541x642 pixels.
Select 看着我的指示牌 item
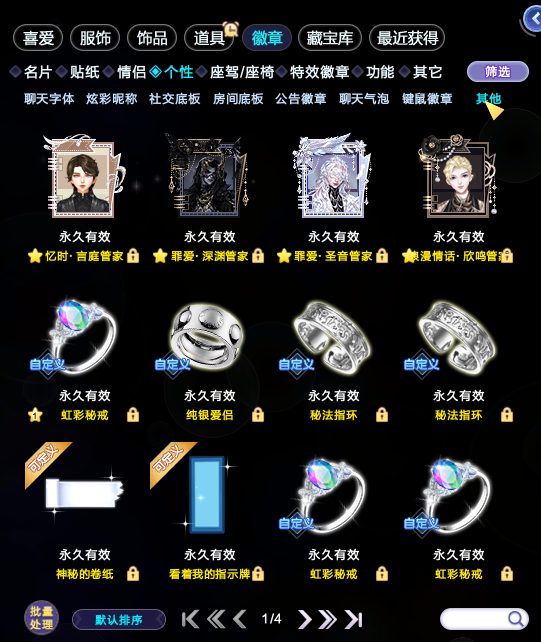click(x=209, y=493)
